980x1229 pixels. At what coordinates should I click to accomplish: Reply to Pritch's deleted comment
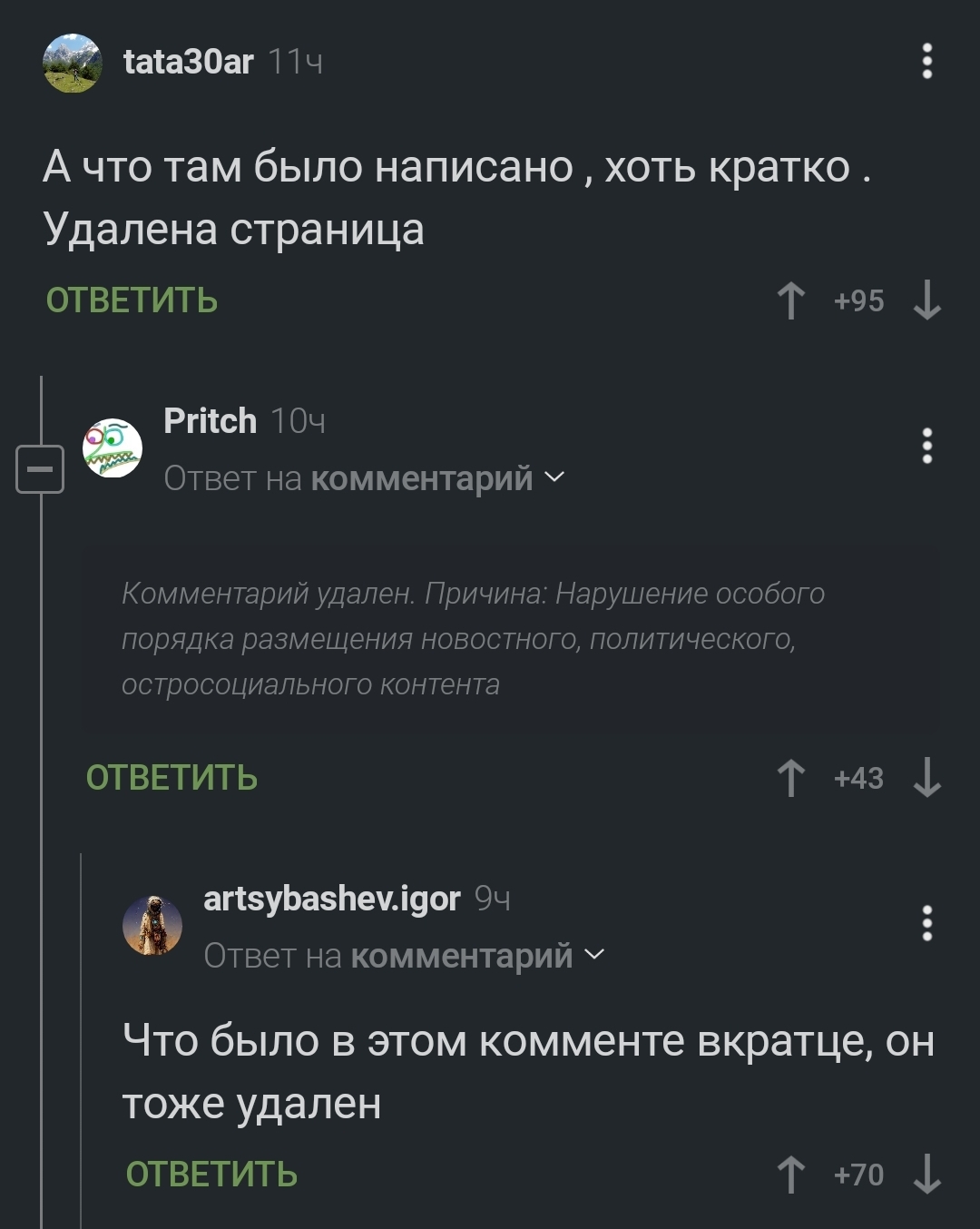172,778
